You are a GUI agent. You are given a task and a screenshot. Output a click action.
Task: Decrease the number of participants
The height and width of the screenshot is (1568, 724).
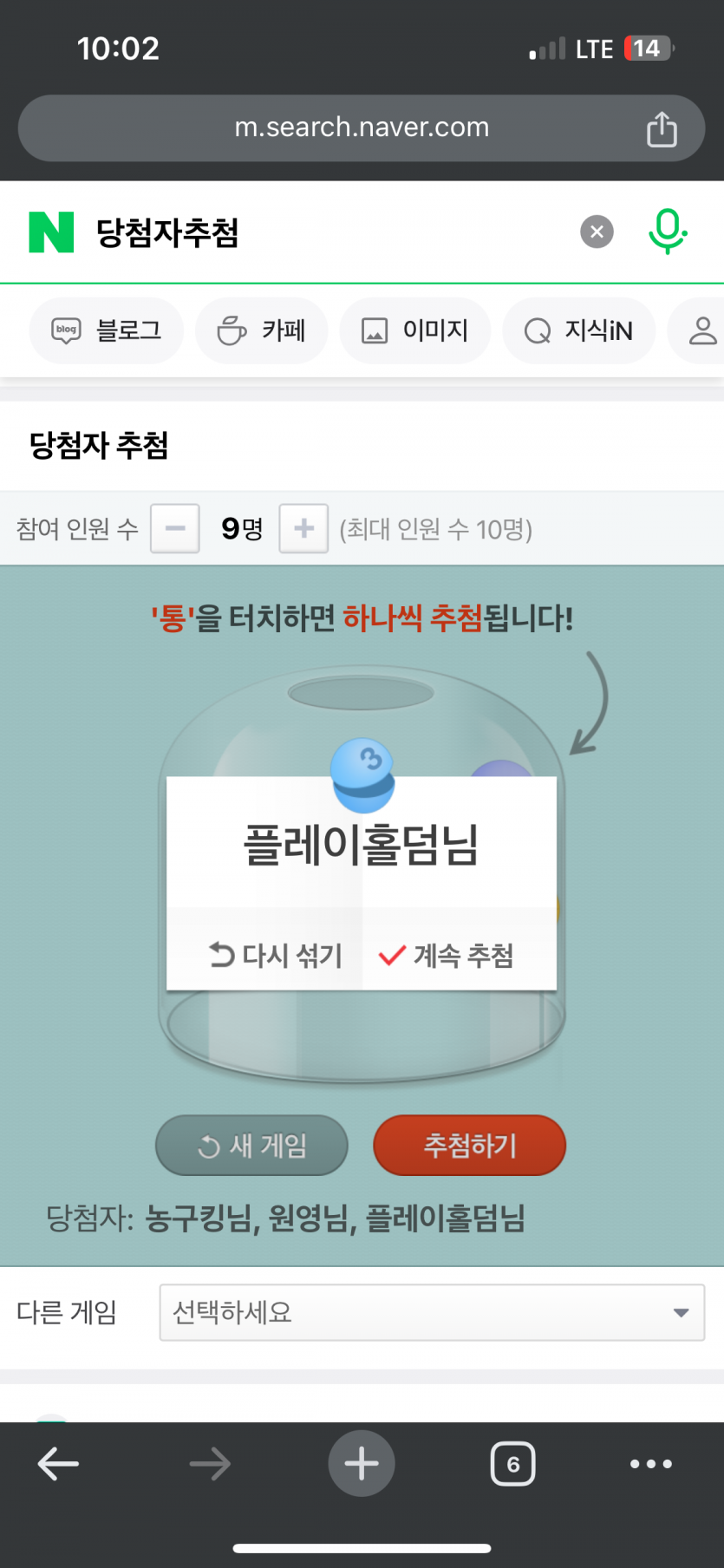coord(175,528)
